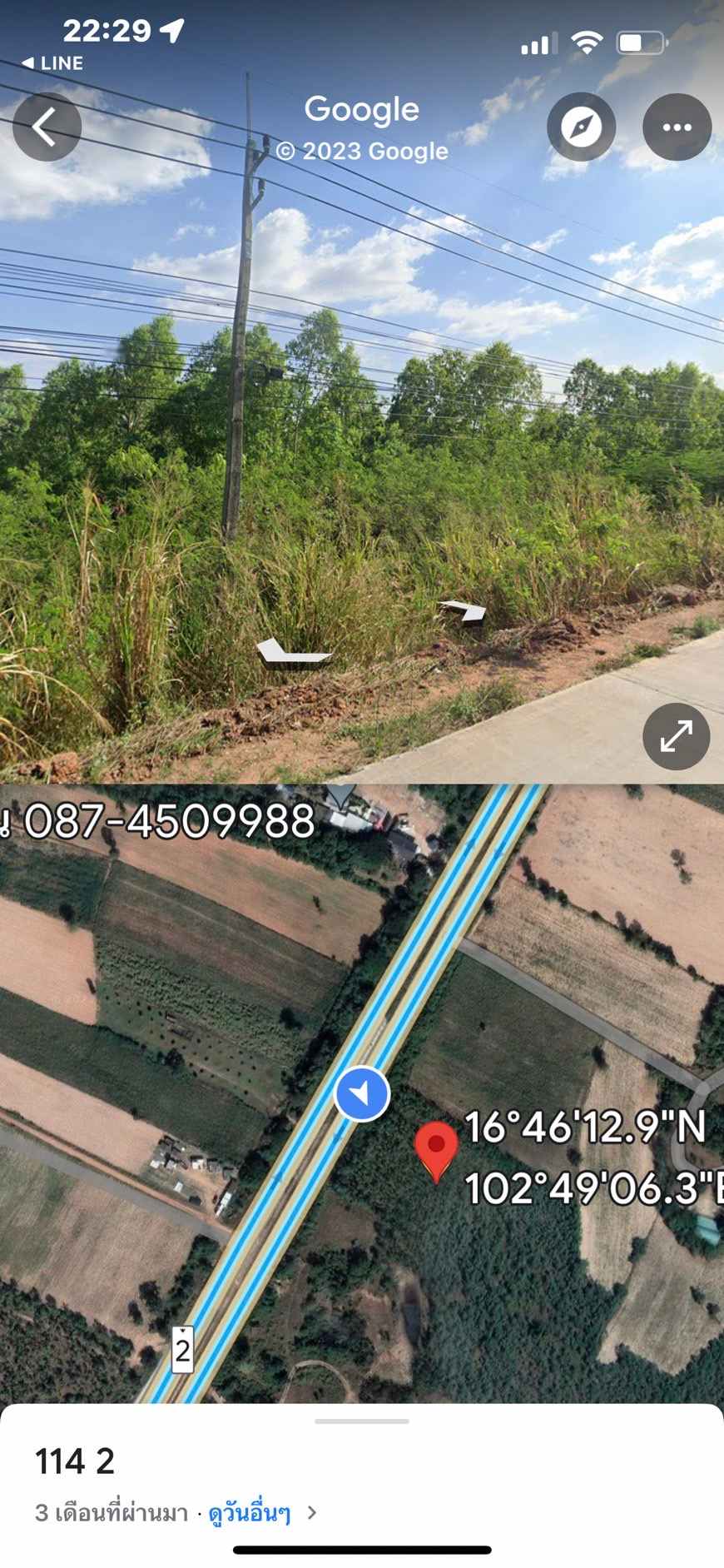Image resolution: width=724 pixels, height=1568 pixels.
Task: Navigate back with the arrow button
Action: (x=47, y=127)
